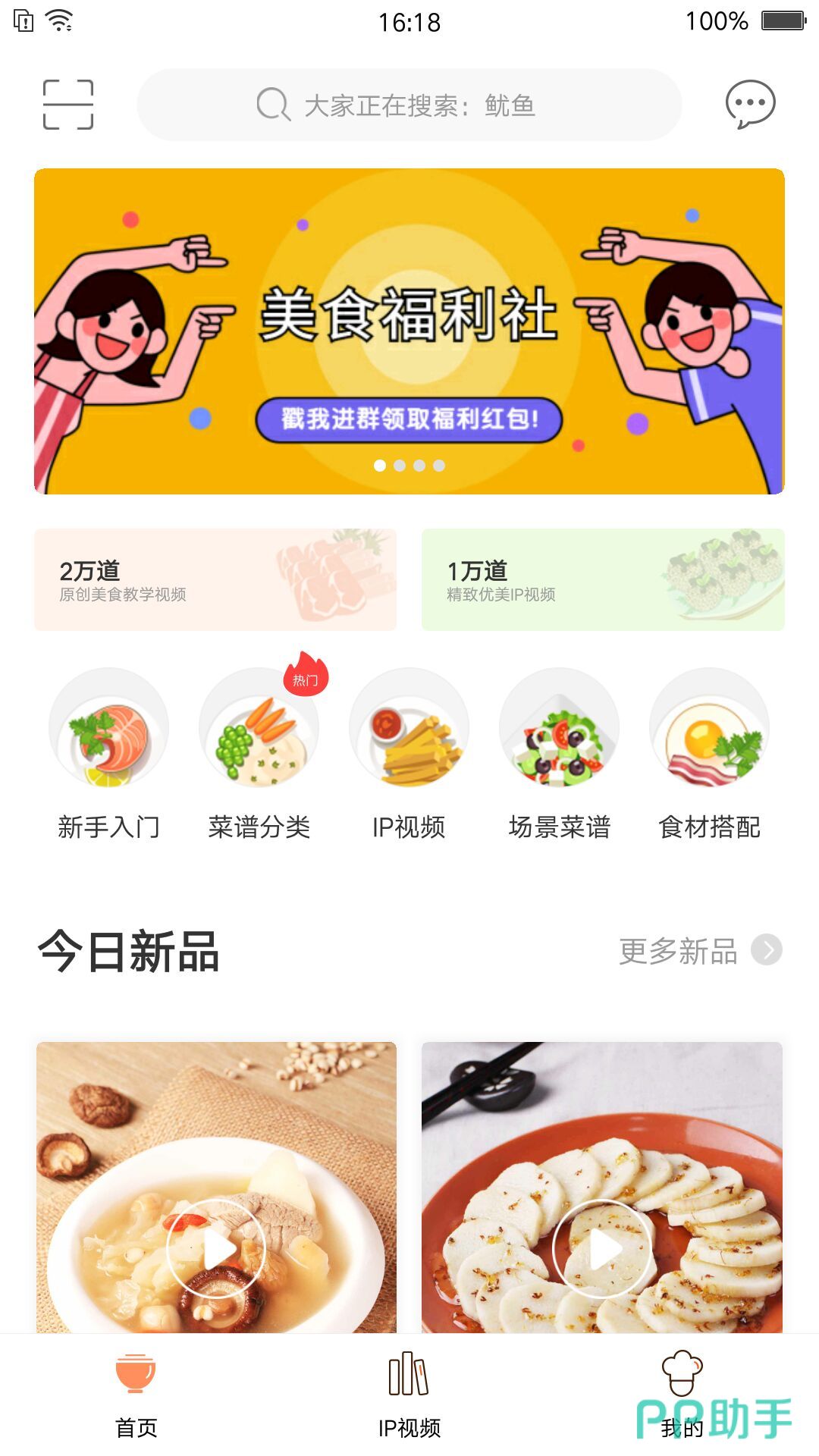Play the mushroom soup recipe video
819x1456 pixels.
[x=216, y=1247]
